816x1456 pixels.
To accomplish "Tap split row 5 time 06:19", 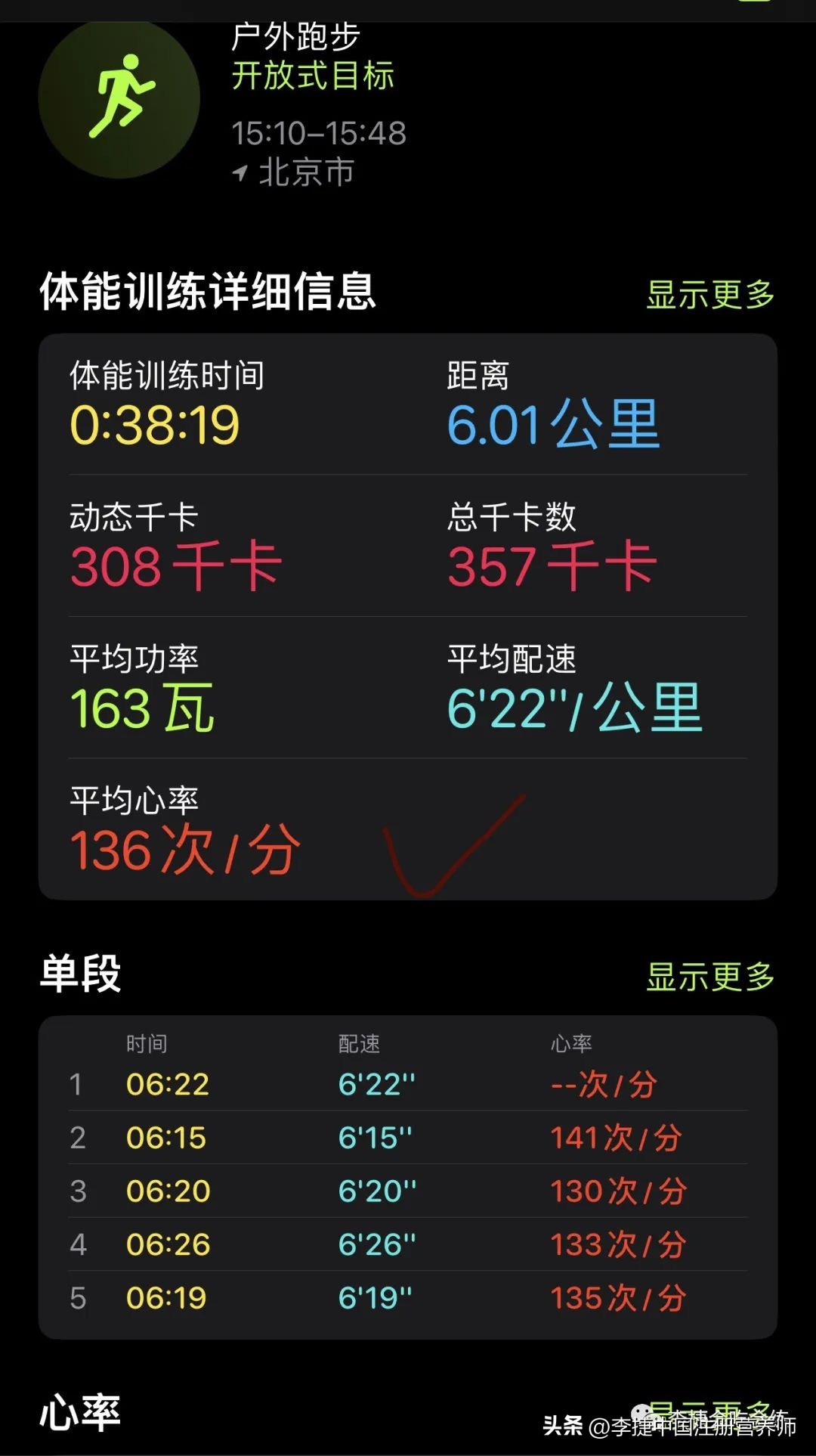I will pos(165,1298).
